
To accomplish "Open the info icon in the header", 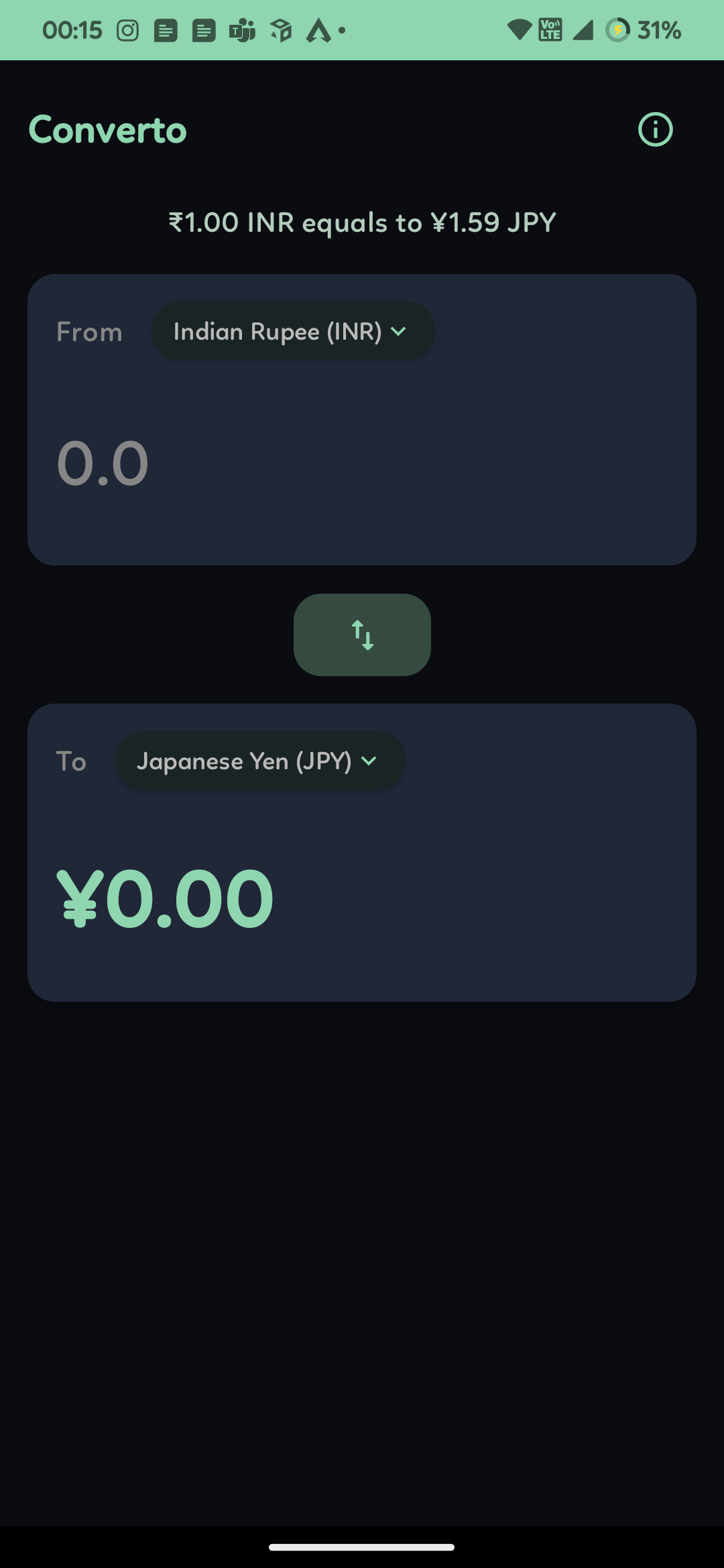I will click(x=655, y=129).
